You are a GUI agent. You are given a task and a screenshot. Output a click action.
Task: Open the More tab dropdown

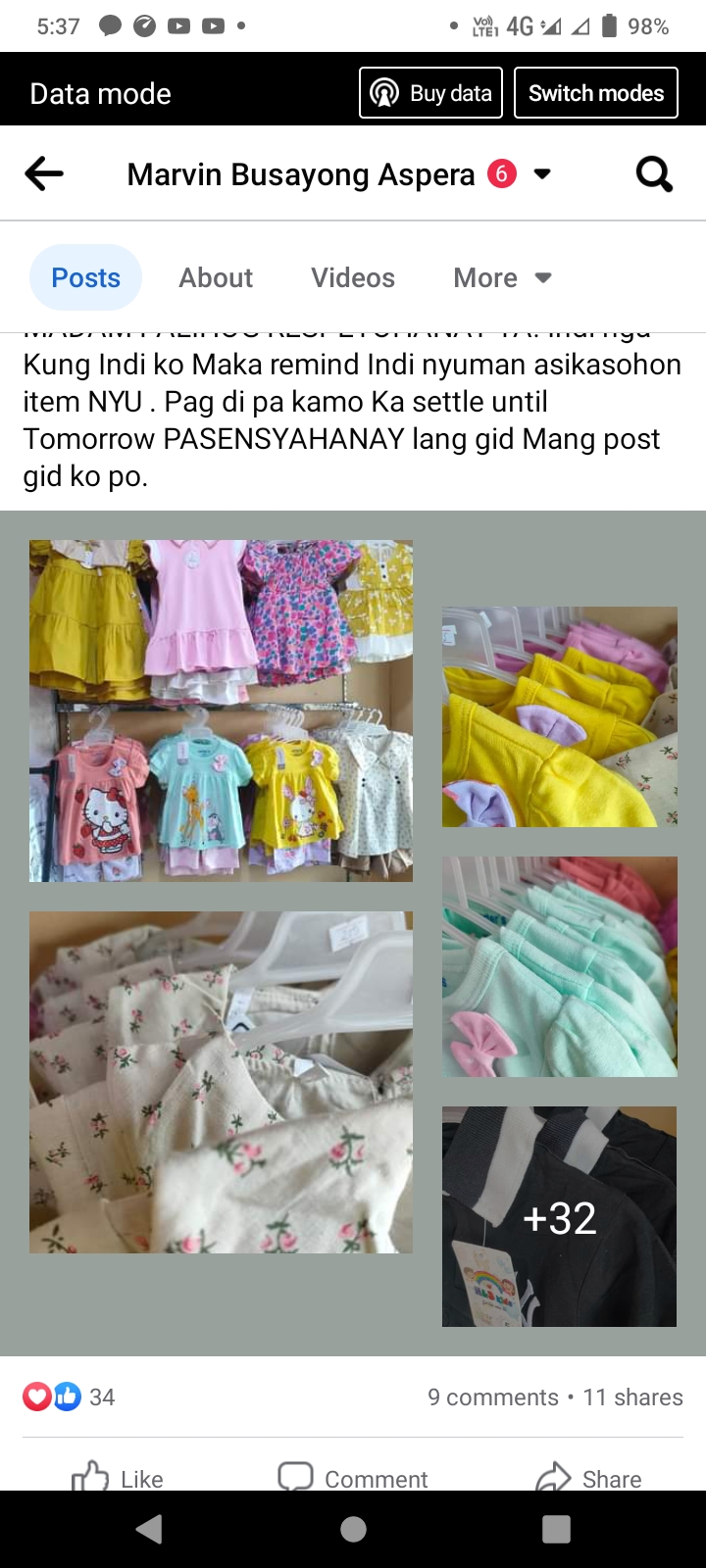[501, 278]
